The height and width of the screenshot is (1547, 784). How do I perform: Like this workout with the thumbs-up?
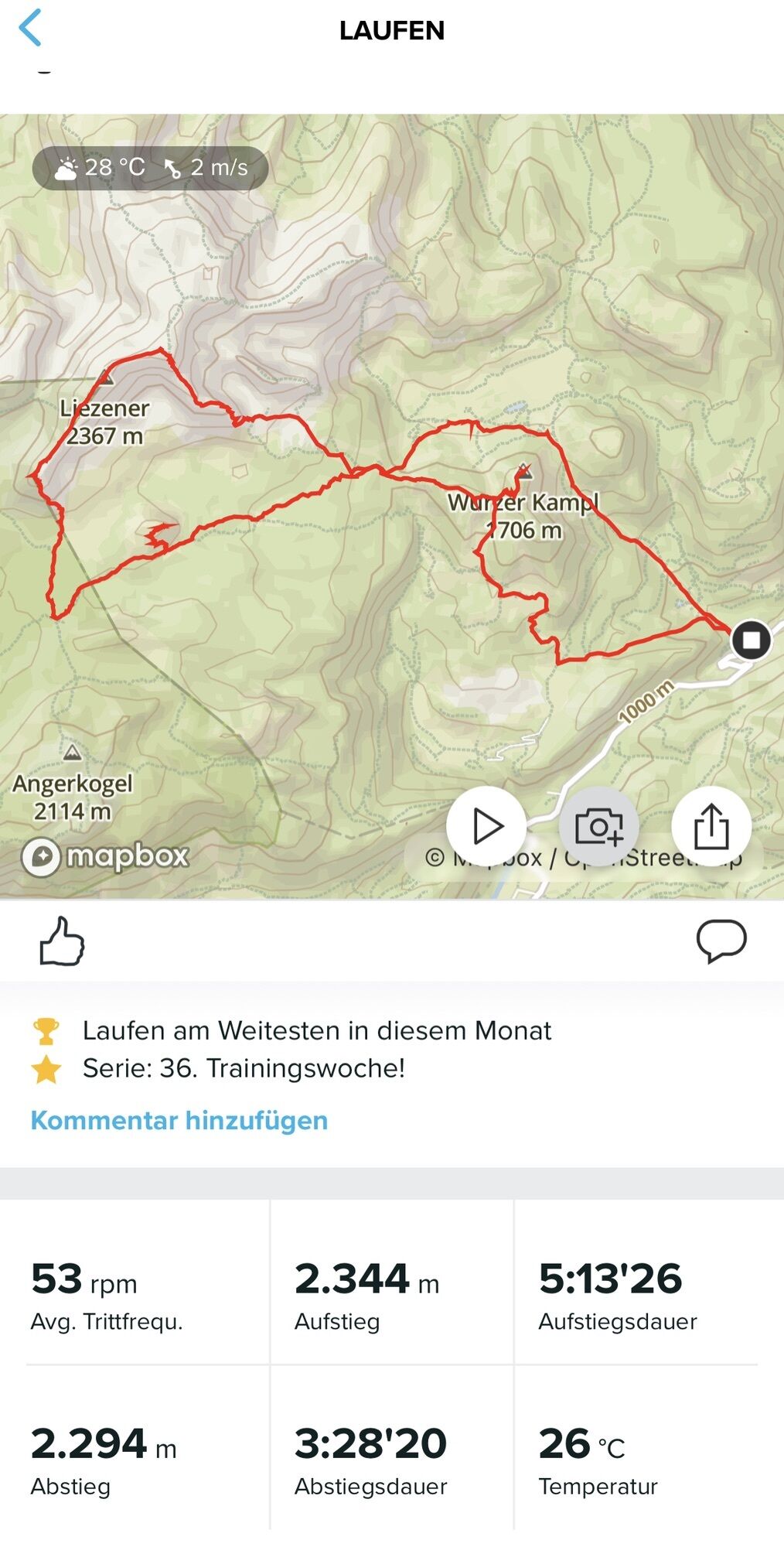[x=62, y=941]
